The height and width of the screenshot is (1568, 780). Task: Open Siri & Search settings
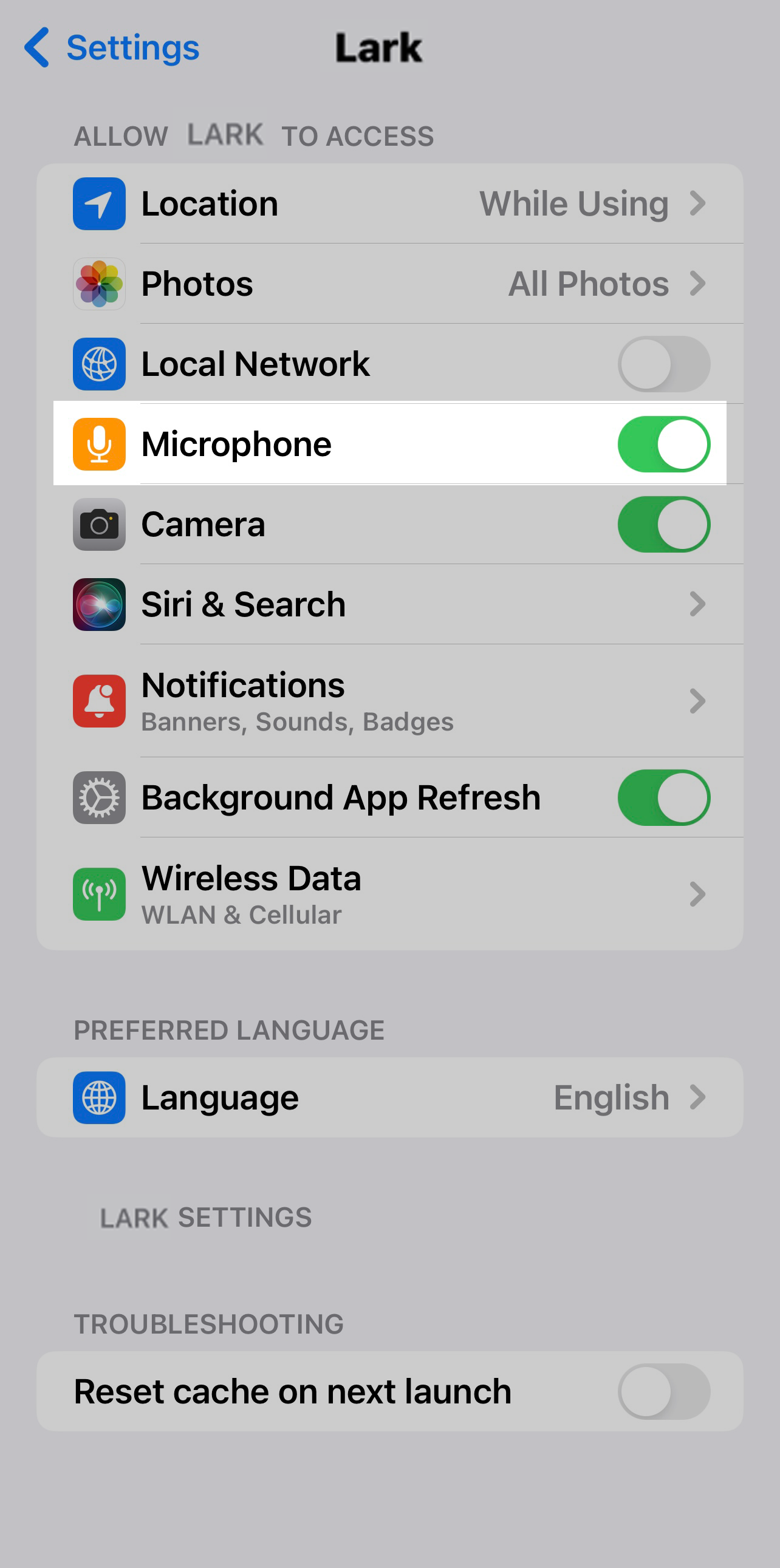(389, 604)
